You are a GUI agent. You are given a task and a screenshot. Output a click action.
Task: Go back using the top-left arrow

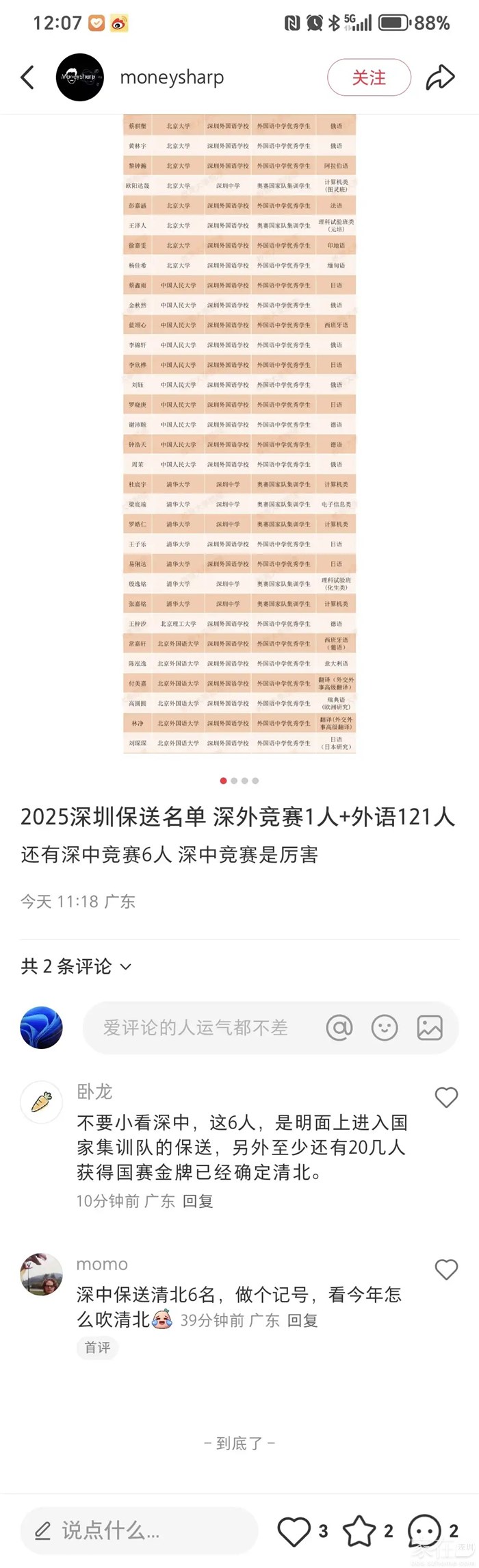[x=28, y=77]
